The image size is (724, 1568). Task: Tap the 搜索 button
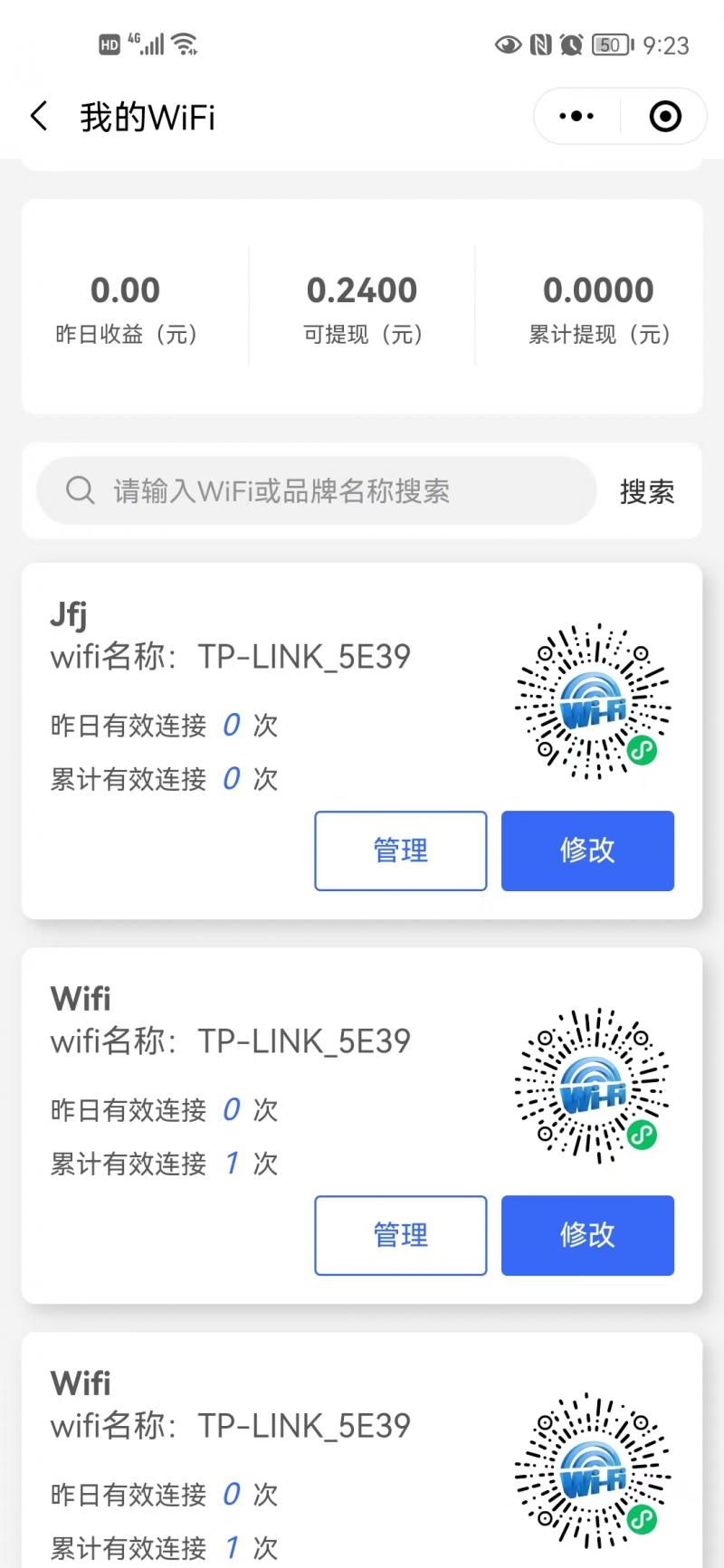[647, 491]
